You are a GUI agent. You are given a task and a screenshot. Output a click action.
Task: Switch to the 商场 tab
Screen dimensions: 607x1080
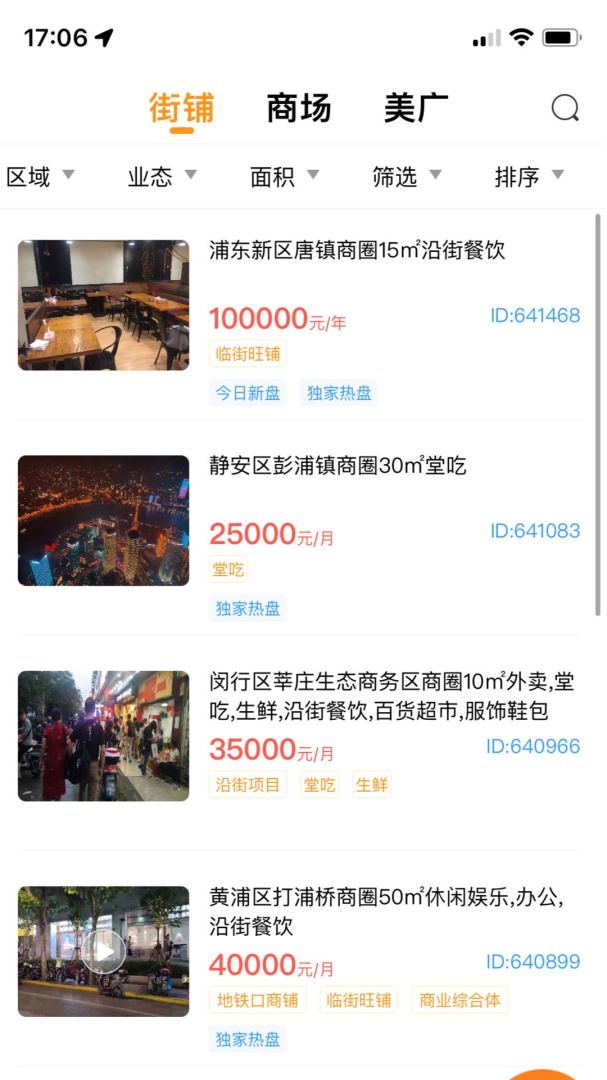(x=298, y=108)
